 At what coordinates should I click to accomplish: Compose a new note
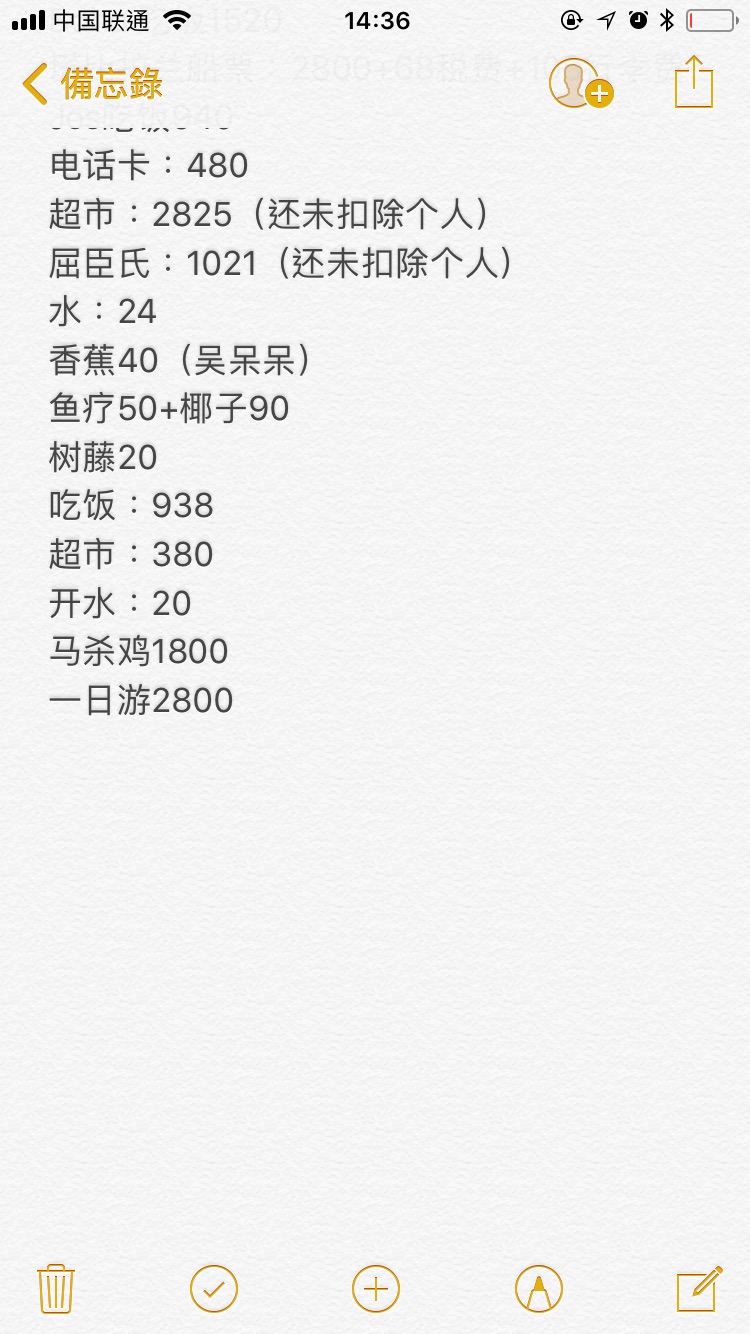699,1288
